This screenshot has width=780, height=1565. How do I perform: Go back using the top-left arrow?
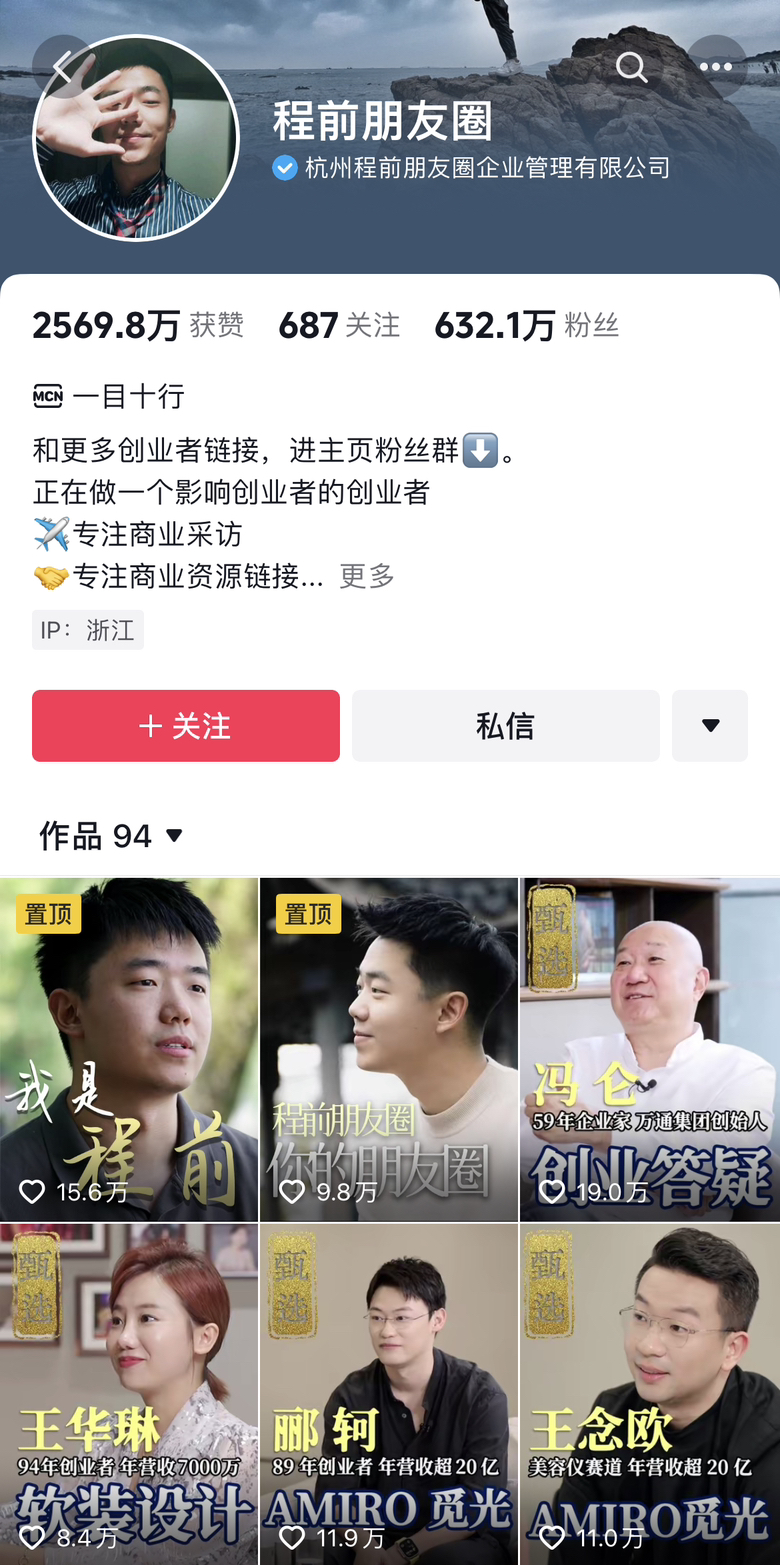tap(62, 68)
